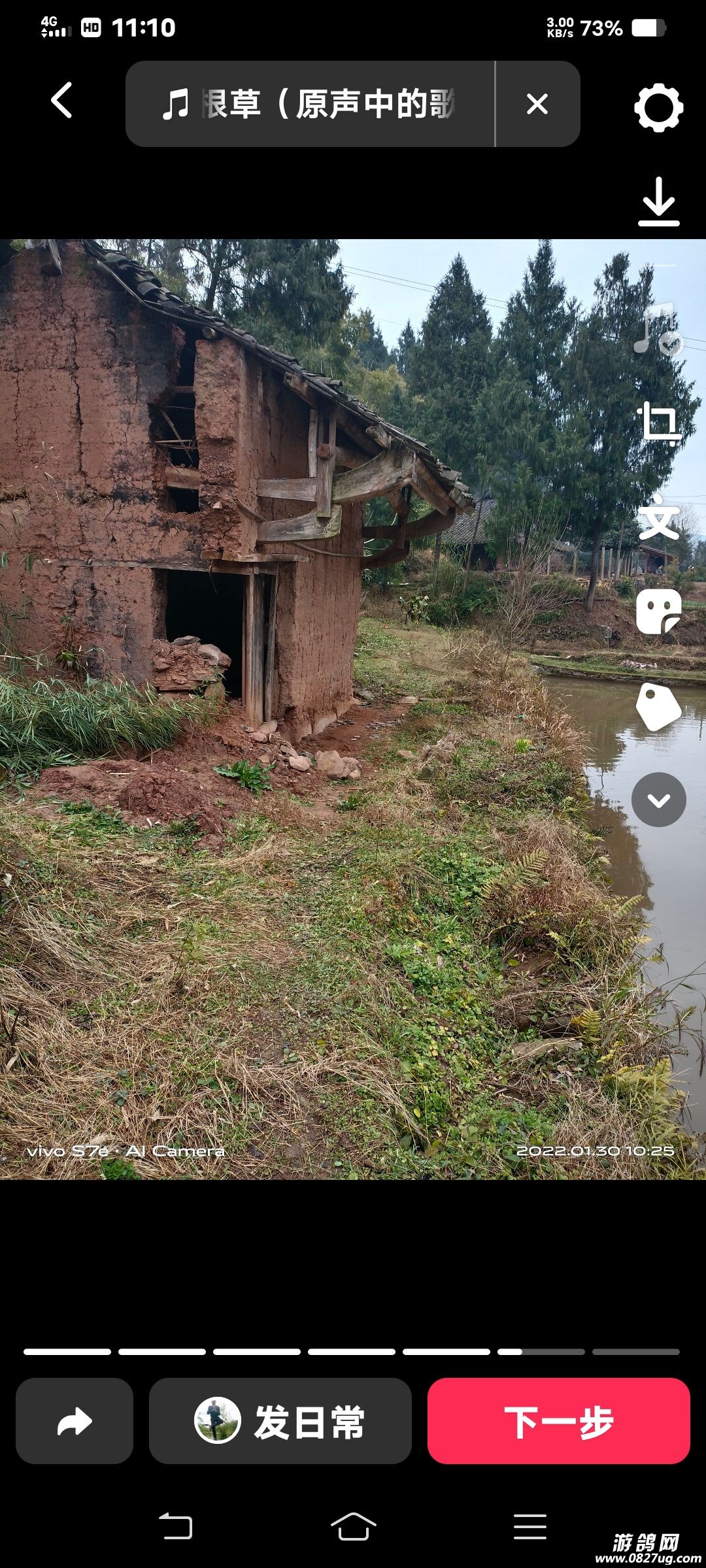Go to the system home screen

tap(353, 1527)
